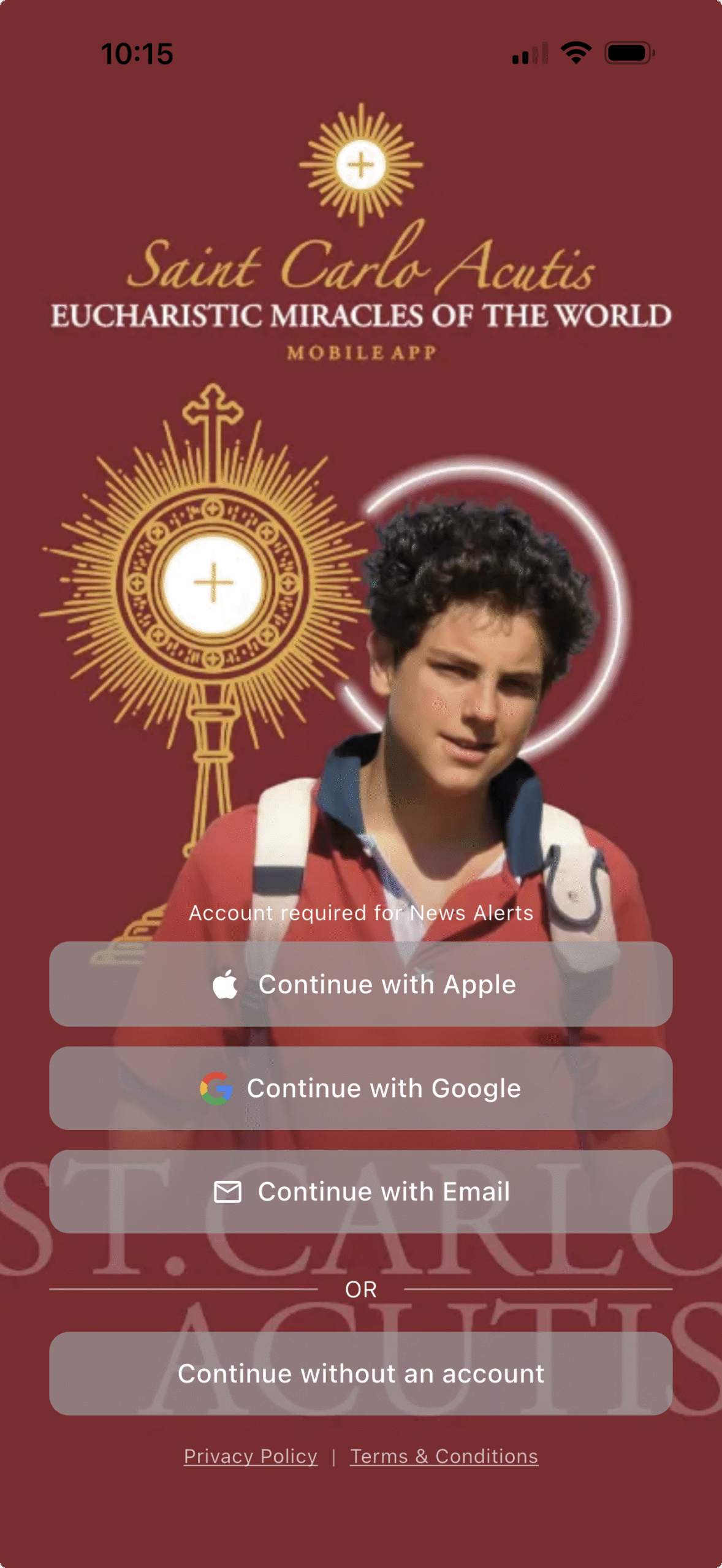Tap Continue without an account
Screen dimensions: 722x1568
(x=361, y=1374)
